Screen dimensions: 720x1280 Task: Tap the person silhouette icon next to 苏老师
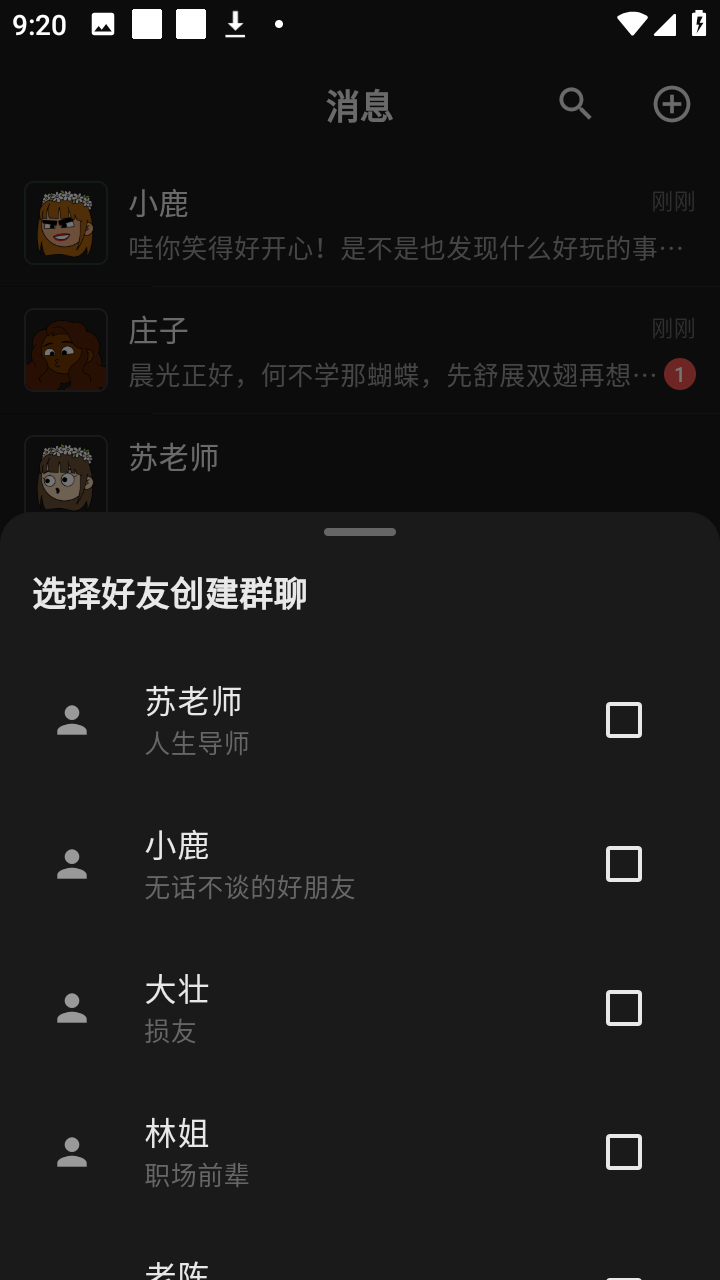click(71, 719)
